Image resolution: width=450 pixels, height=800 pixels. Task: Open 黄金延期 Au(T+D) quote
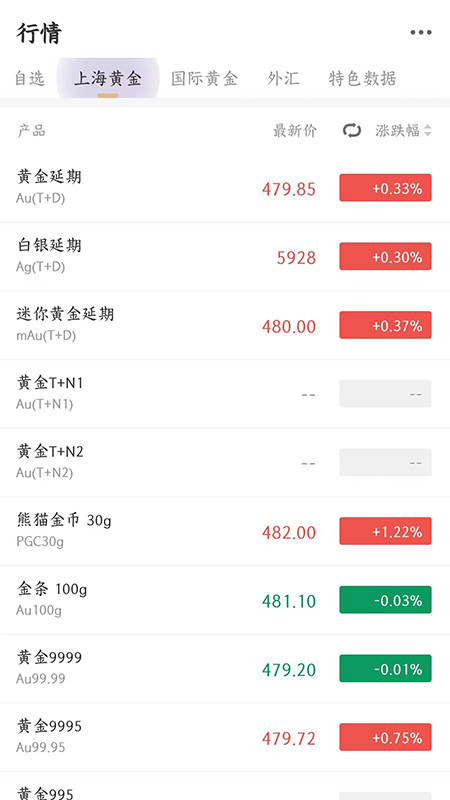[225, 188]
